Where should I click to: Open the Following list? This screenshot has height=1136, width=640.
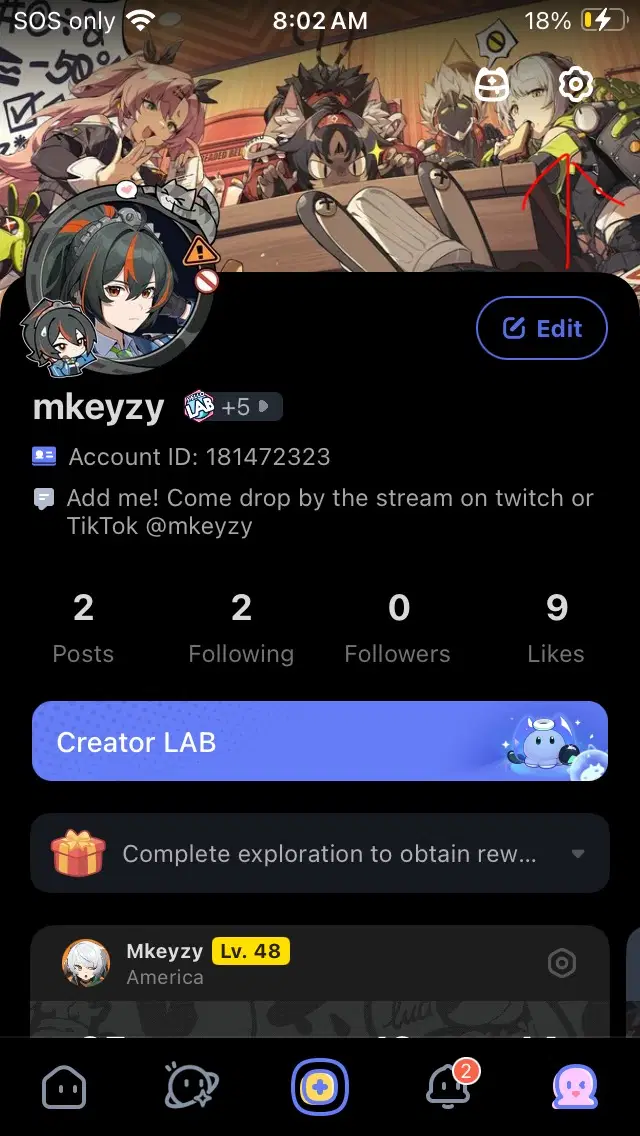[241, 627]
